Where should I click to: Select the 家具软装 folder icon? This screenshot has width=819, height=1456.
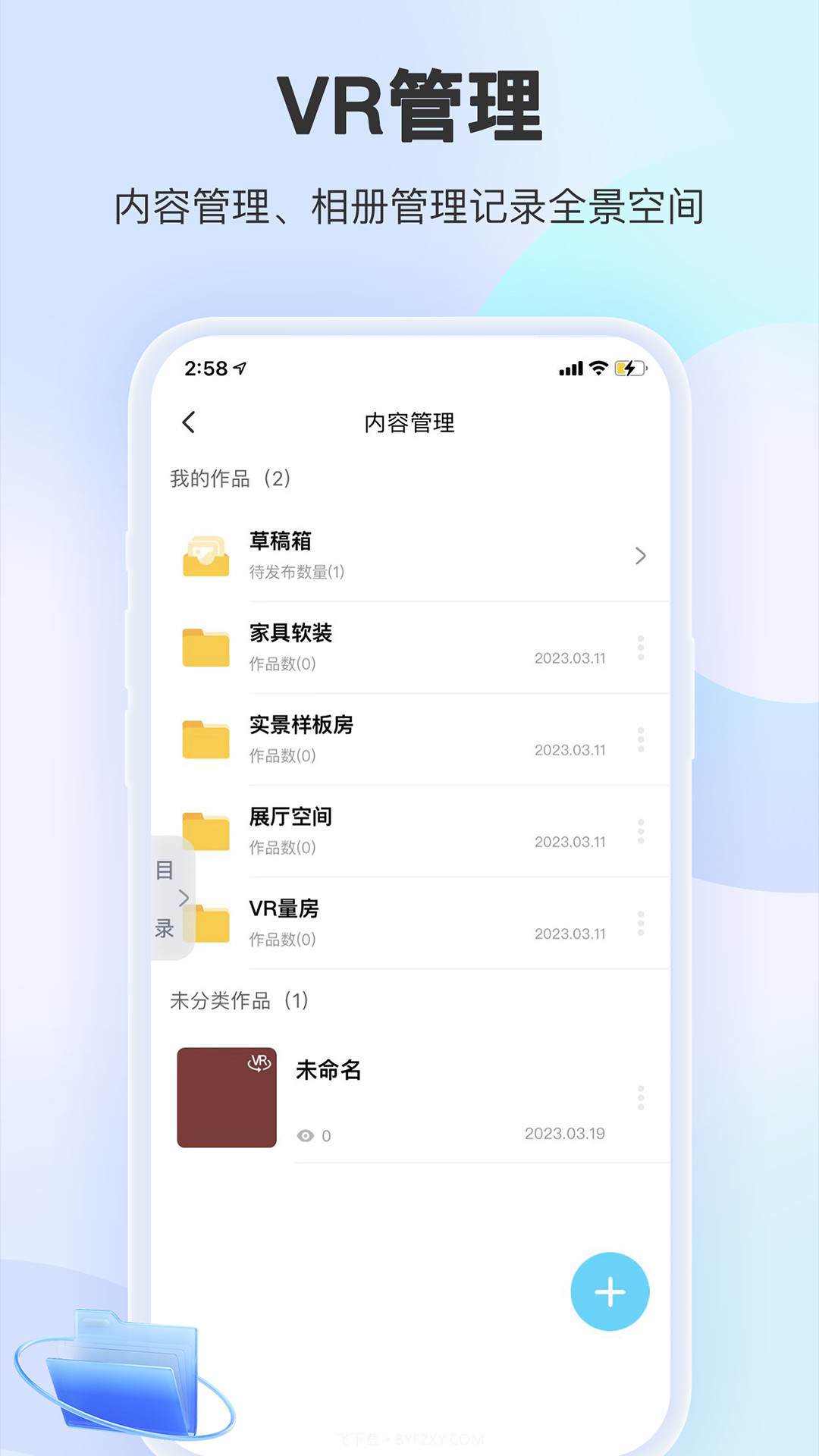pos(206,648)
